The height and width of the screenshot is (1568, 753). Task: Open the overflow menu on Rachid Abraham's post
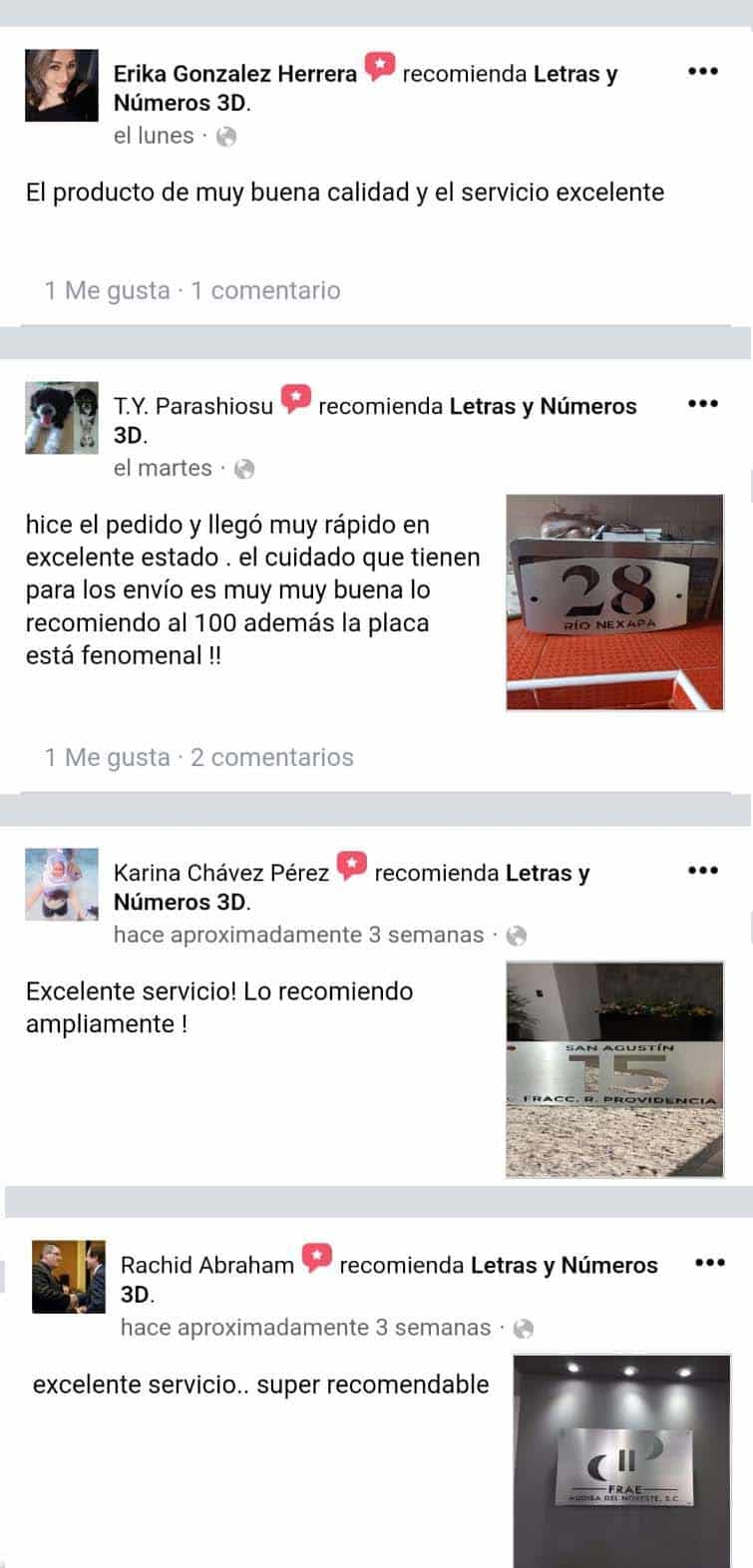[709, 1263]
